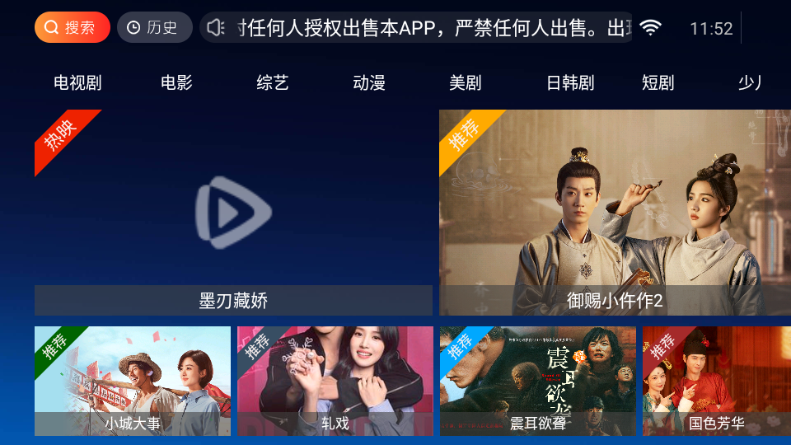
Task: Open the 国色芳华 drama tile
Action: coord(716,380)
